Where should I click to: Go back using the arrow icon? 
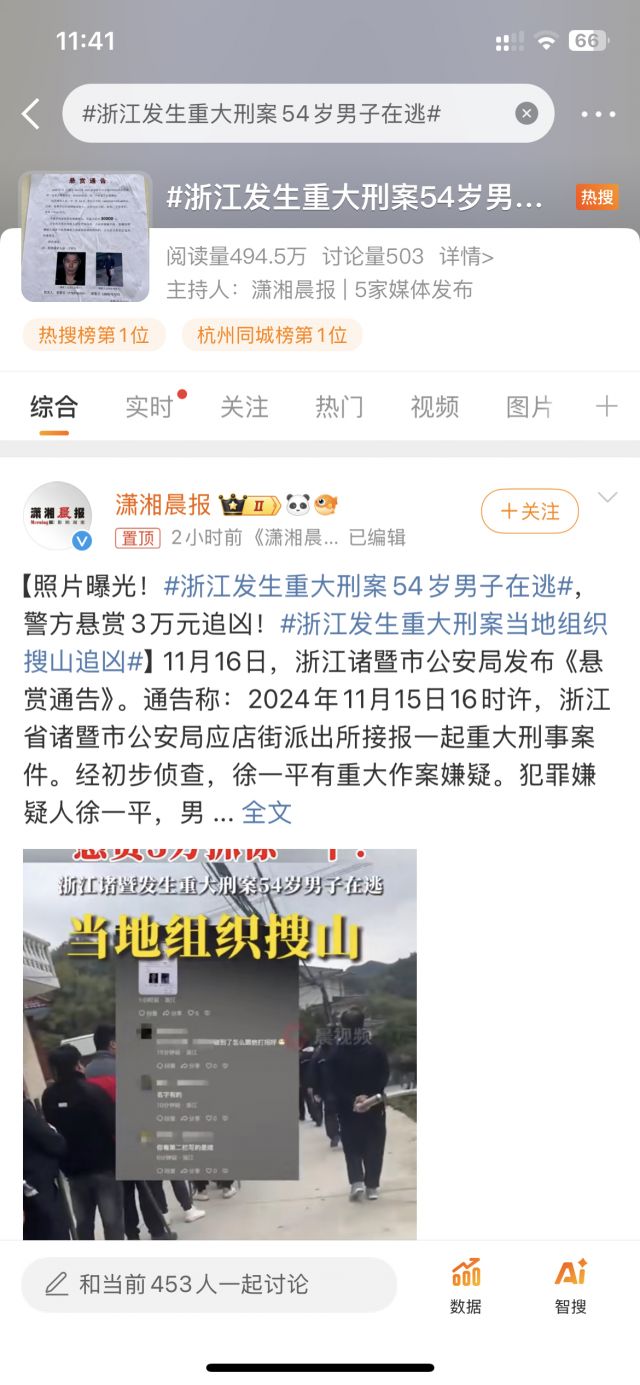pyautogui.click(x=31, y=114)
